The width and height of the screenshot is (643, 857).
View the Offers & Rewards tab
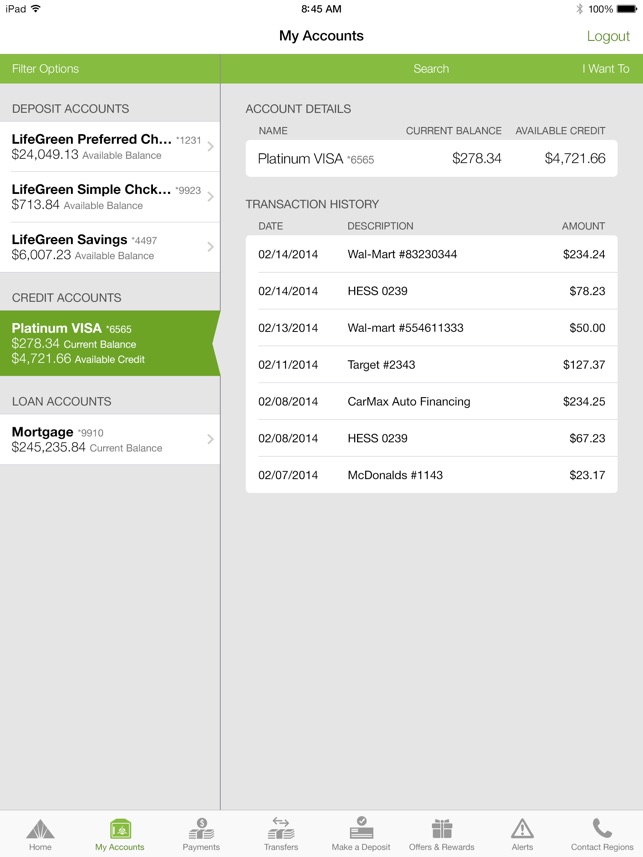tap(442, 834)
